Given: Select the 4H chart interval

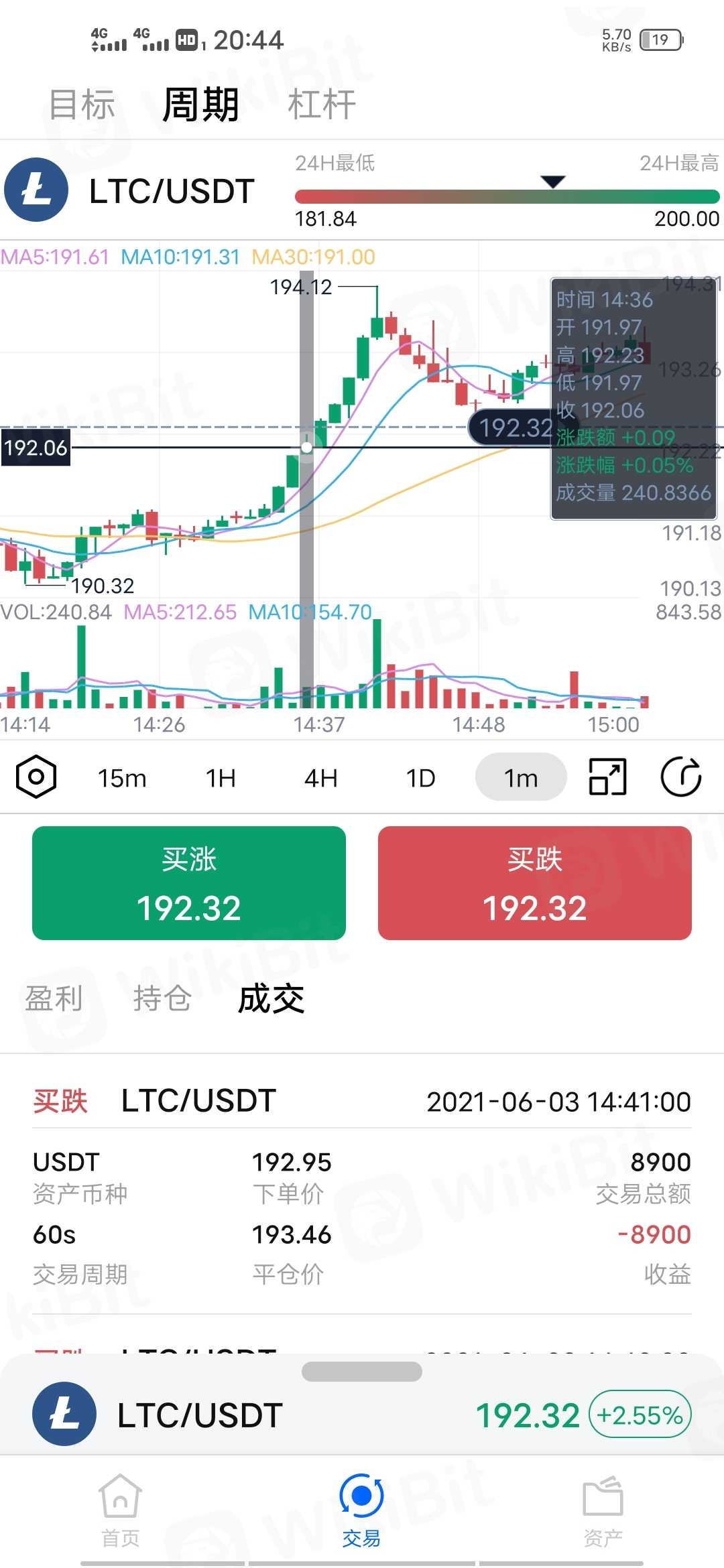Looking at the screenshot, I should pos(320,778).
